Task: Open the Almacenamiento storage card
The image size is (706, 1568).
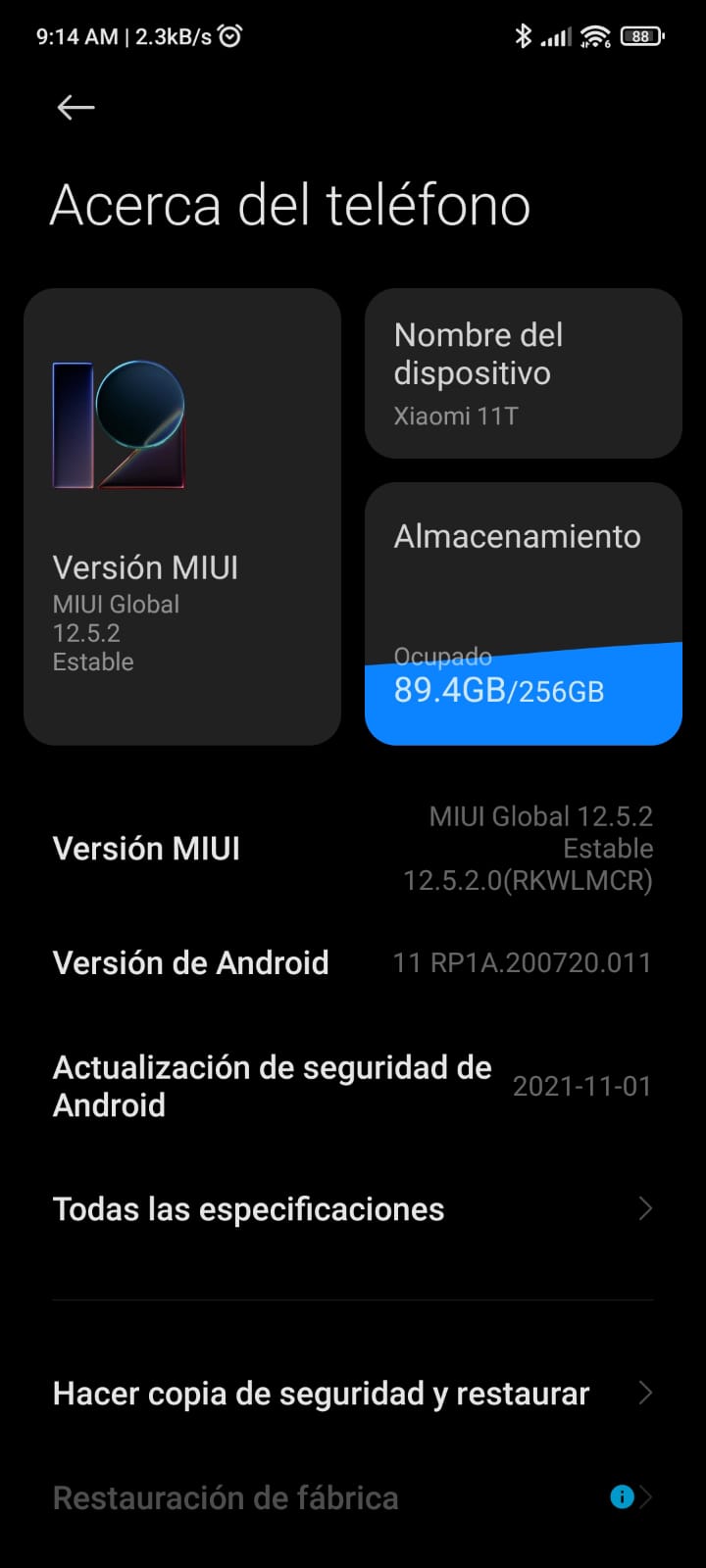Action: [x=523, y=613]
